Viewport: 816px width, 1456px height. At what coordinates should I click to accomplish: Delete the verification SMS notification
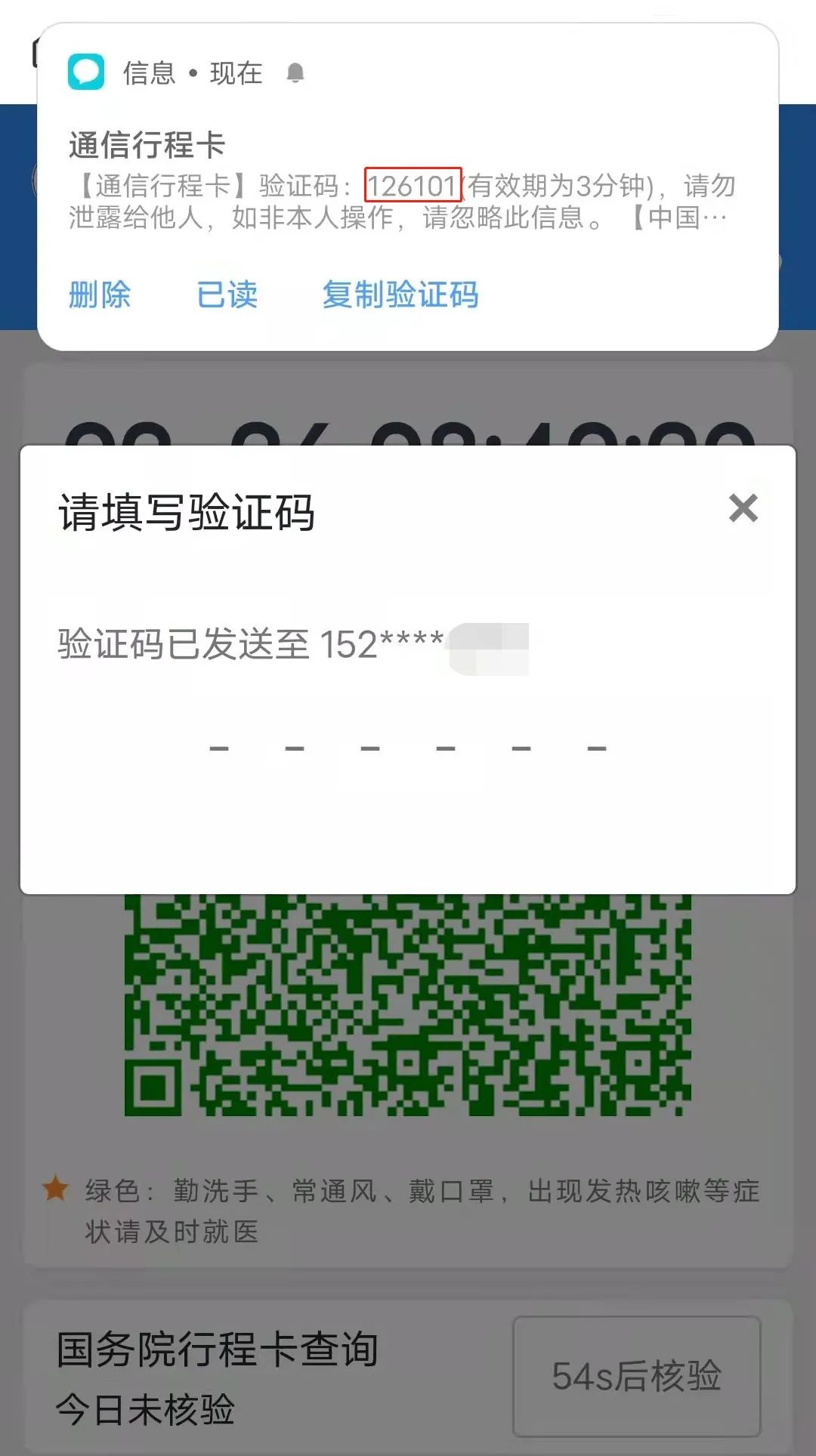(100, 295)
